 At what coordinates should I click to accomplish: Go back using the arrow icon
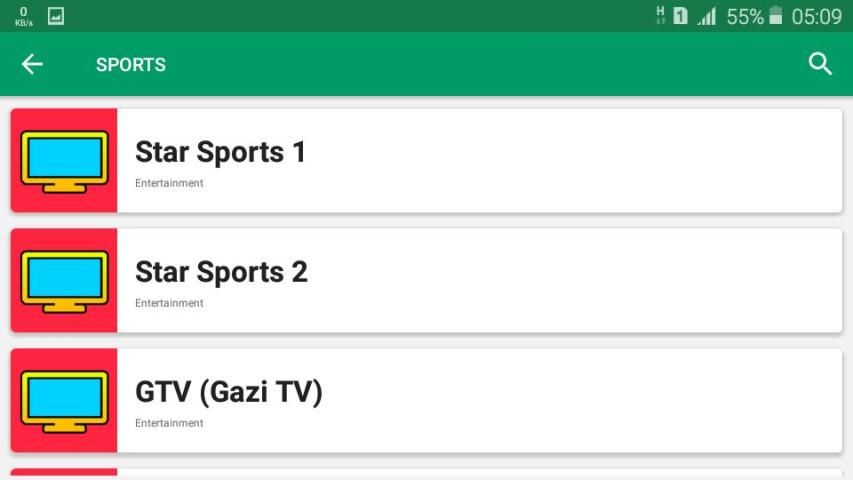(32, 64)
